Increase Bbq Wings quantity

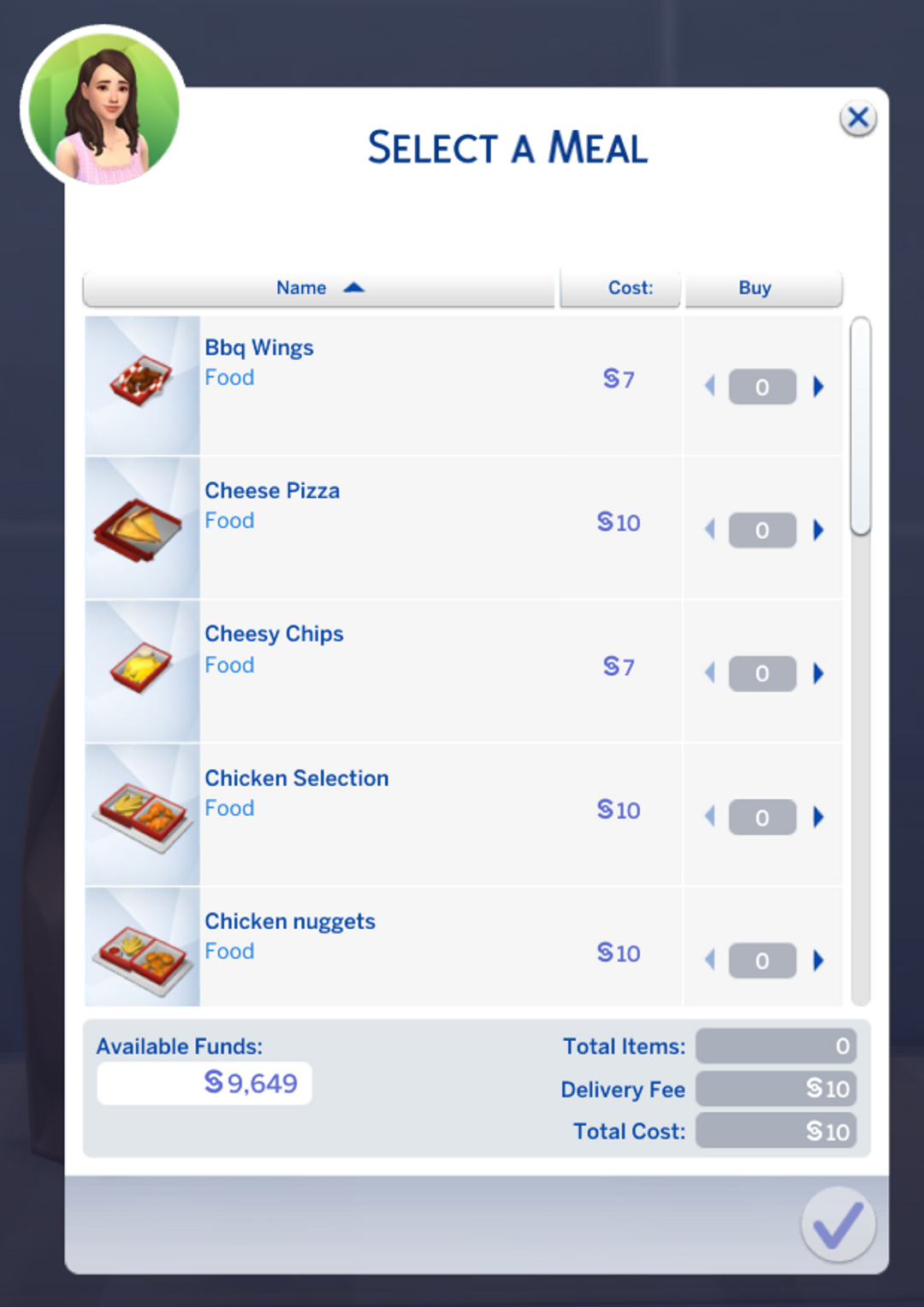(818, 387)
